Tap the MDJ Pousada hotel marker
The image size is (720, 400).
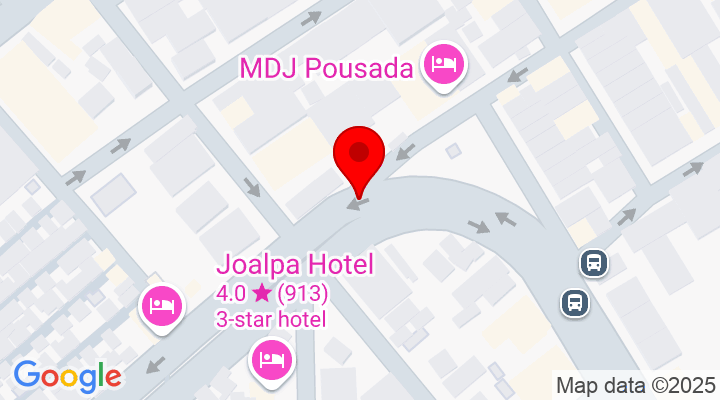(443, 66)
